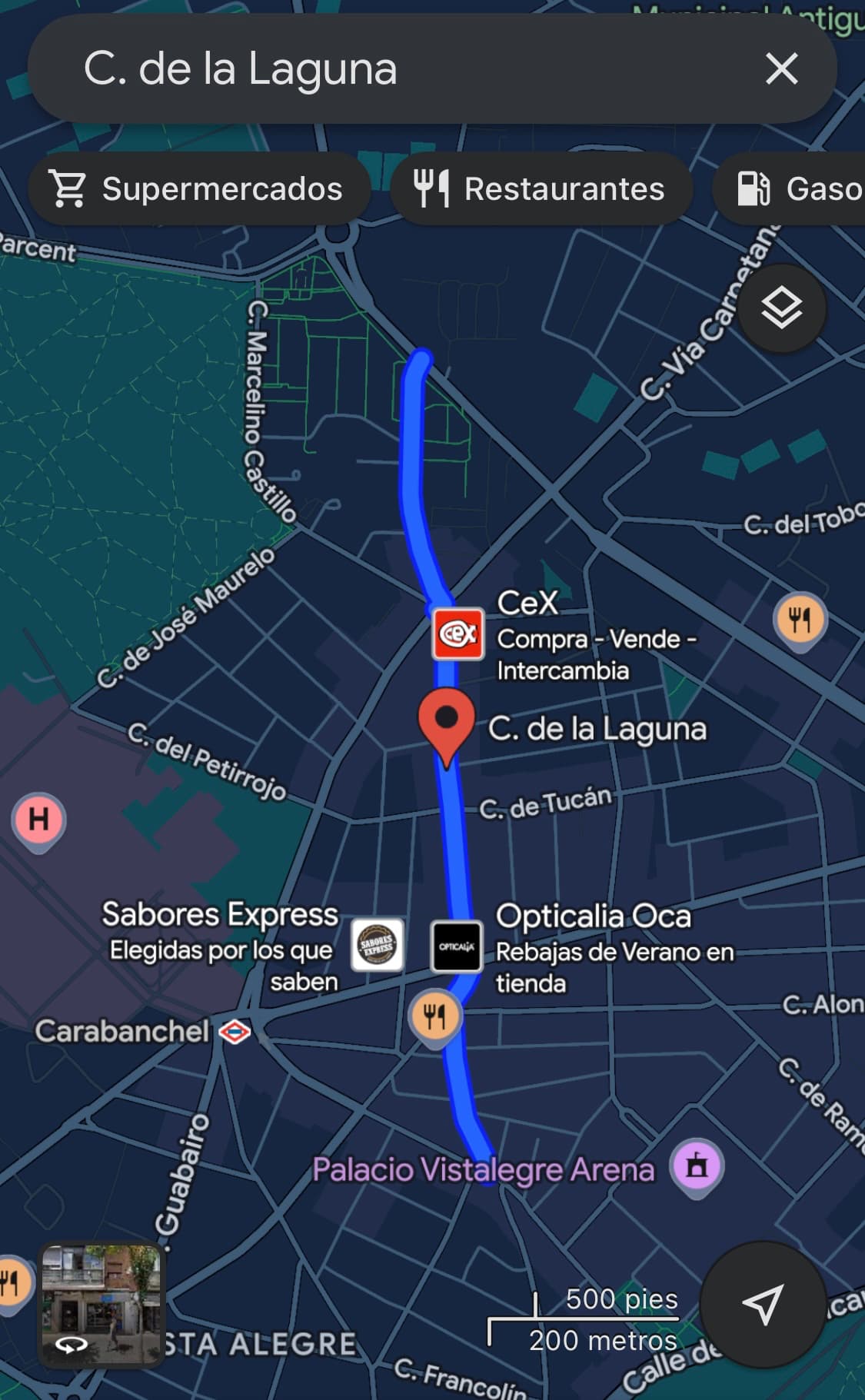Select the Supermercados chip
Screen dimensions: 865x1400
tap(197, 189)
